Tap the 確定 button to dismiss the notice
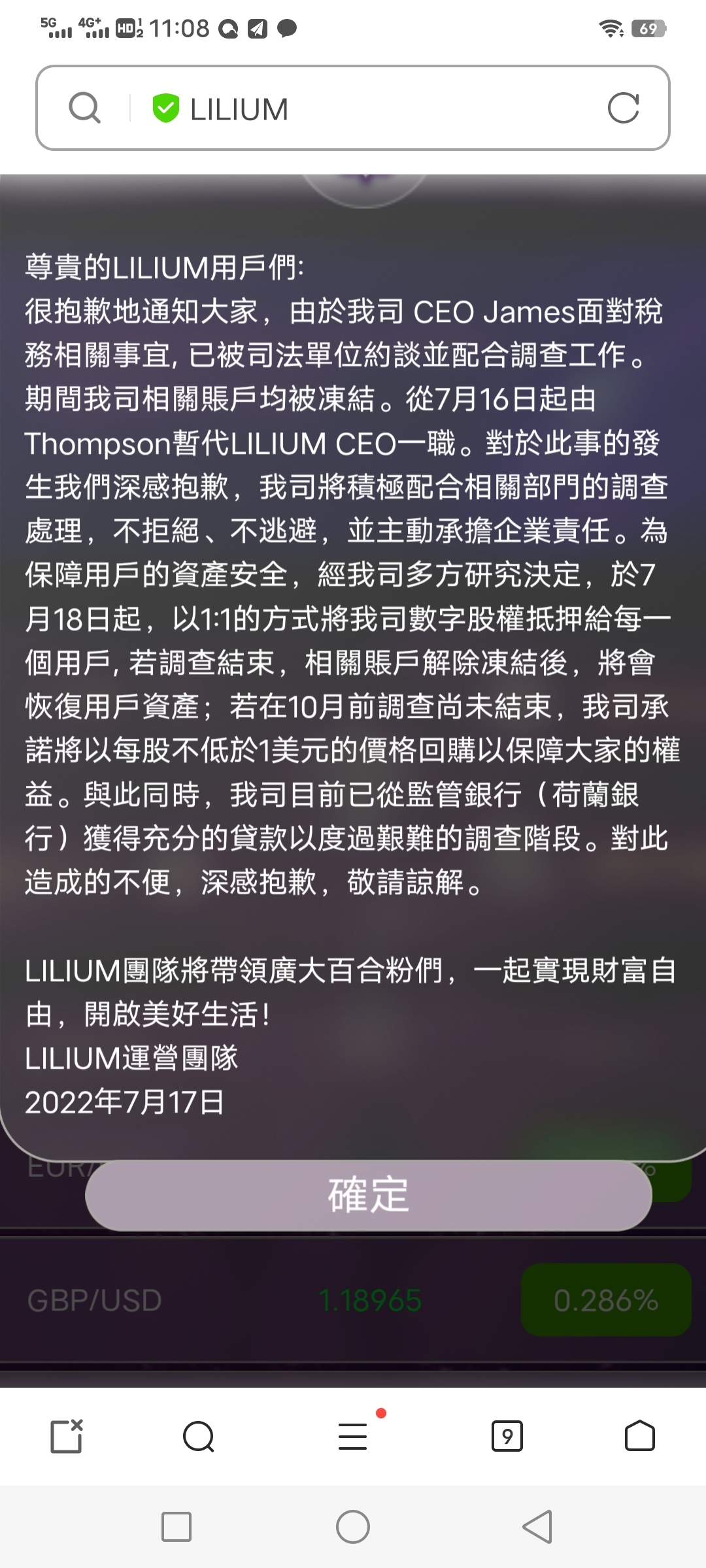 (x=368, y=1195)
